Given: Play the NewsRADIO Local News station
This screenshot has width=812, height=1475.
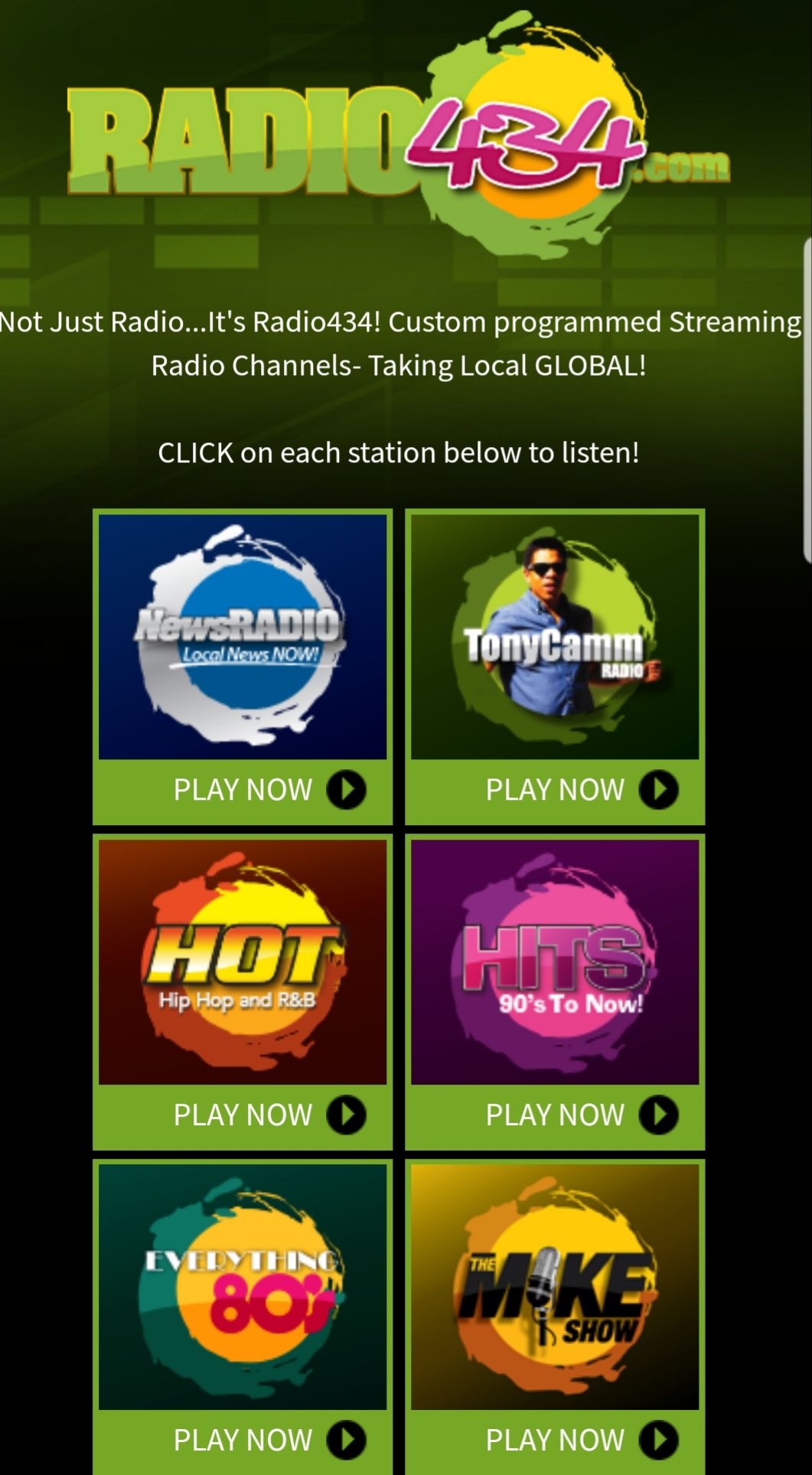Looking at the screenshot, I should (x=268, y=790).
